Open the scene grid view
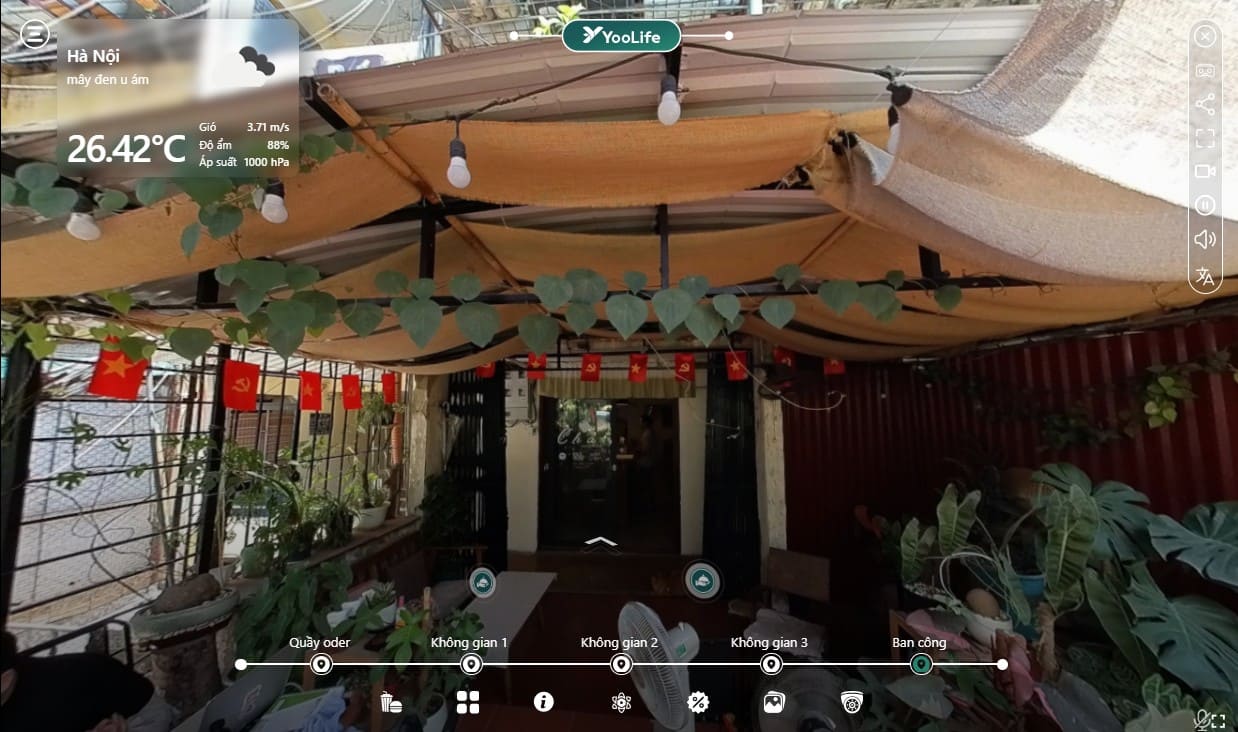 (x=468, y=702)
